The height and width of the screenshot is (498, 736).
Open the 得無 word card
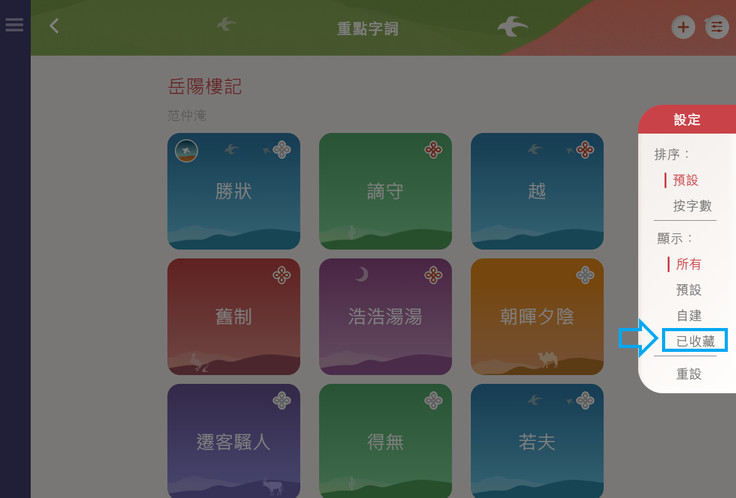pyautogui.click(x=385, y=441)
